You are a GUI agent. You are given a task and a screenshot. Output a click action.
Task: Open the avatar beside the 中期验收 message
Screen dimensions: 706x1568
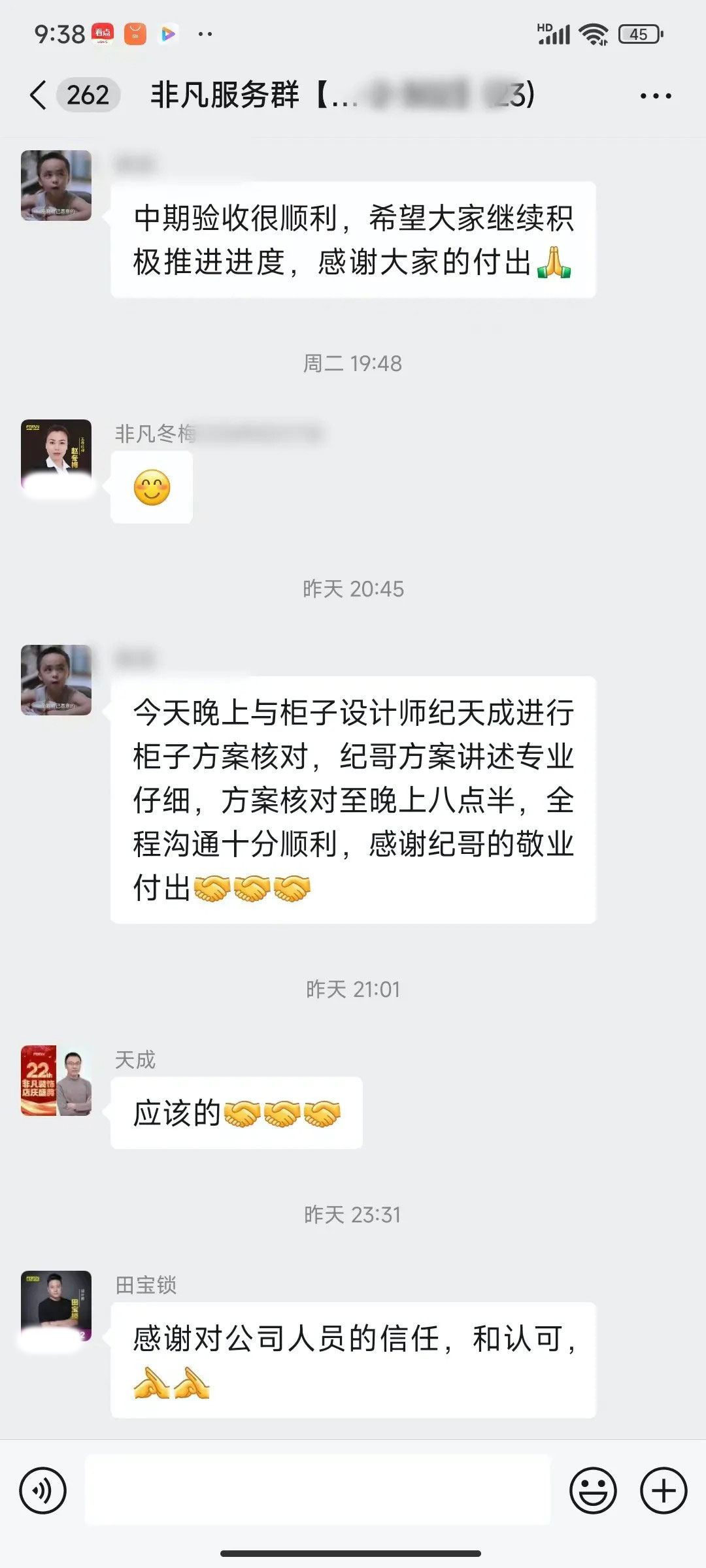click(56, 186)
